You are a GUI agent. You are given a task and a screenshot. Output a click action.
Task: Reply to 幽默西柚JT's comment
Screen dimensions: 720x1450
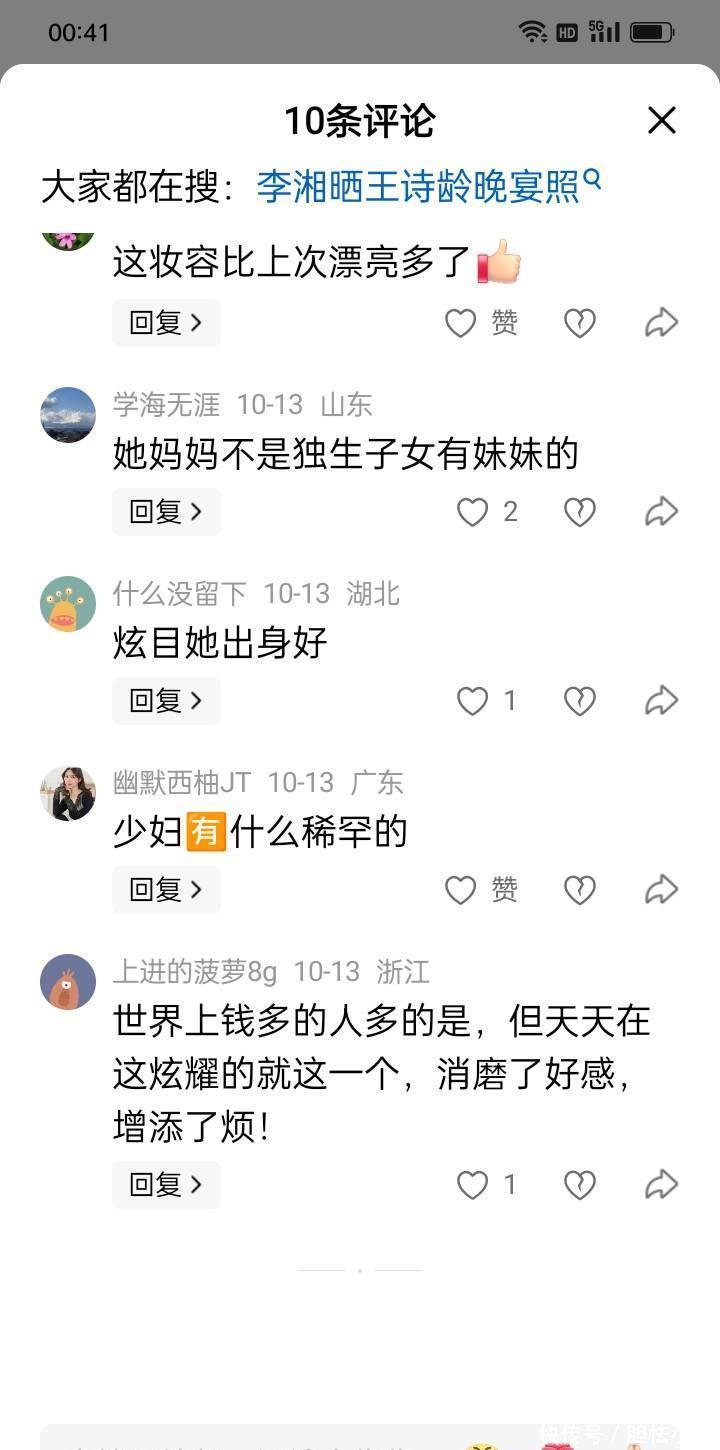point(166,890)
